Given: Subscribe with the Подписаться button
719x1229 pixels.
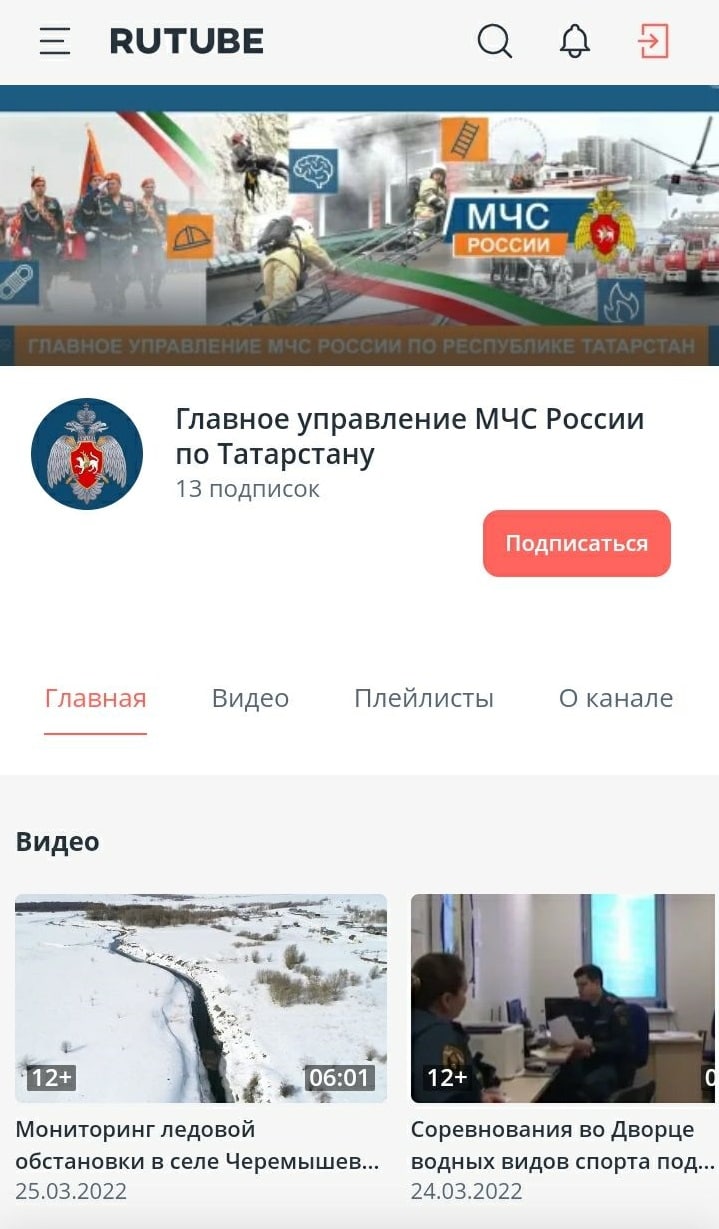Looking at the screenshot, I should (x=576, y=544).
